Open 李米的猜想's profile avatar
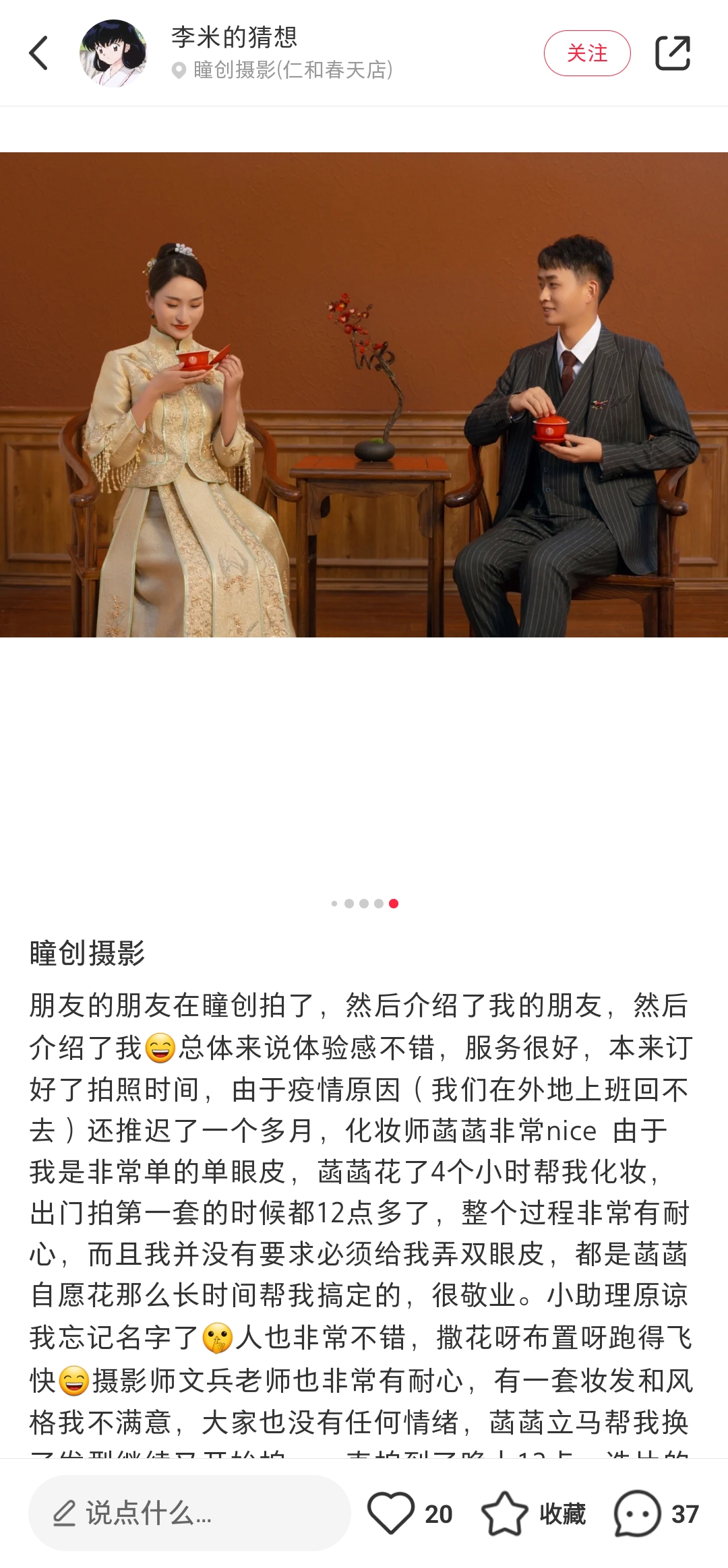This screenshot has height=1568, width=728. click(x=113, y=53)
